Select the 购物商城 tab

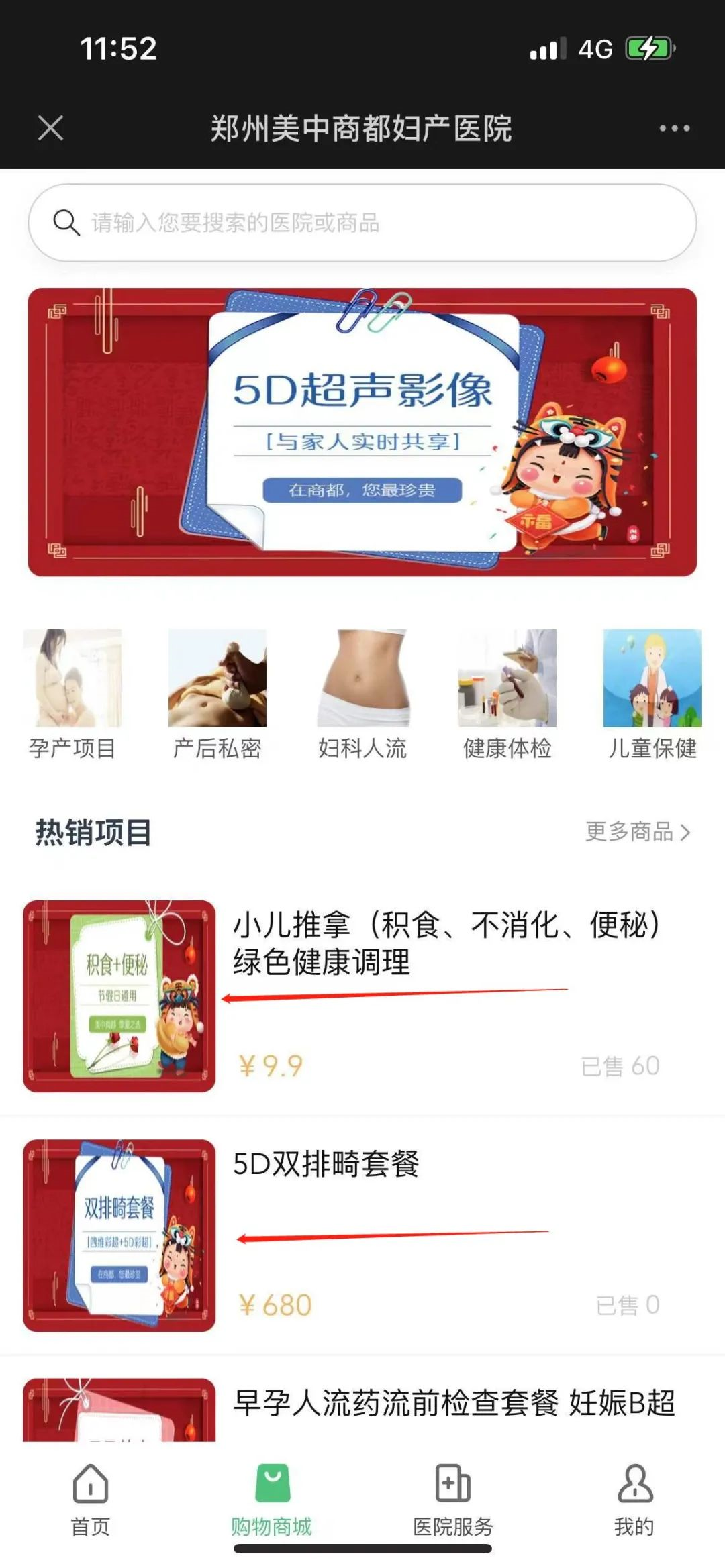(x=272, y=1500)
